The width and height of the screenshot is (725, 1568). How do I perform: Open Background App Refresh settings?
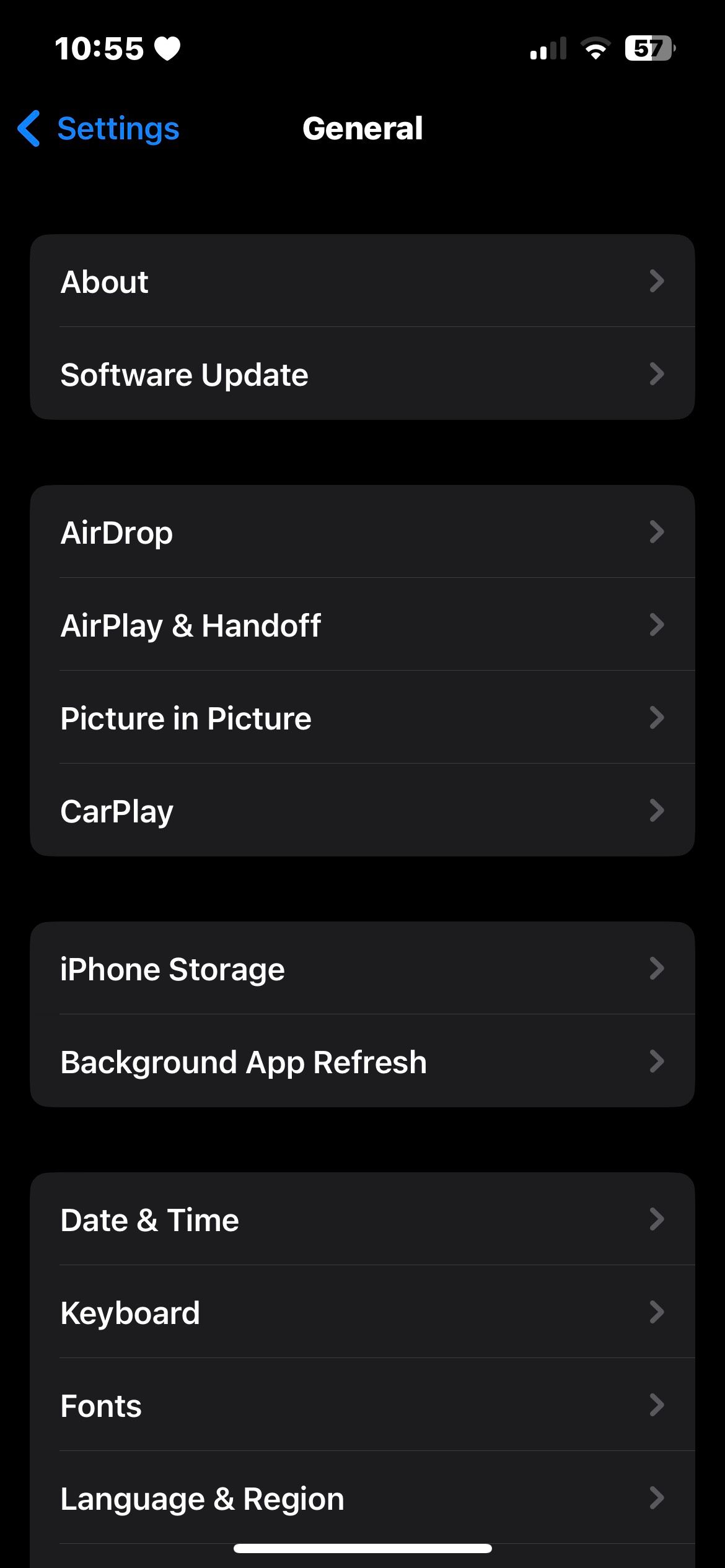point(362,1061)
